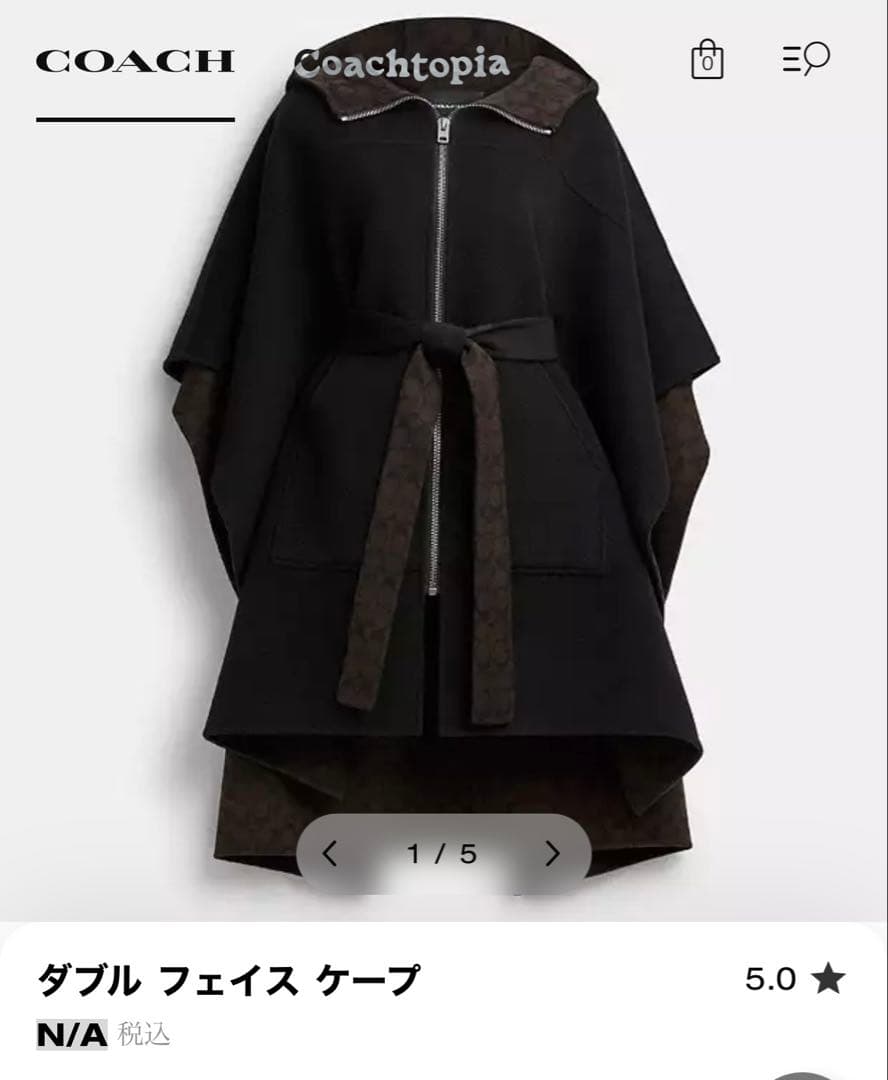This screenshot has width=888, height=1080.
Task: Click the ダブル フェイス ケープ product title
Action: [230, 977]
